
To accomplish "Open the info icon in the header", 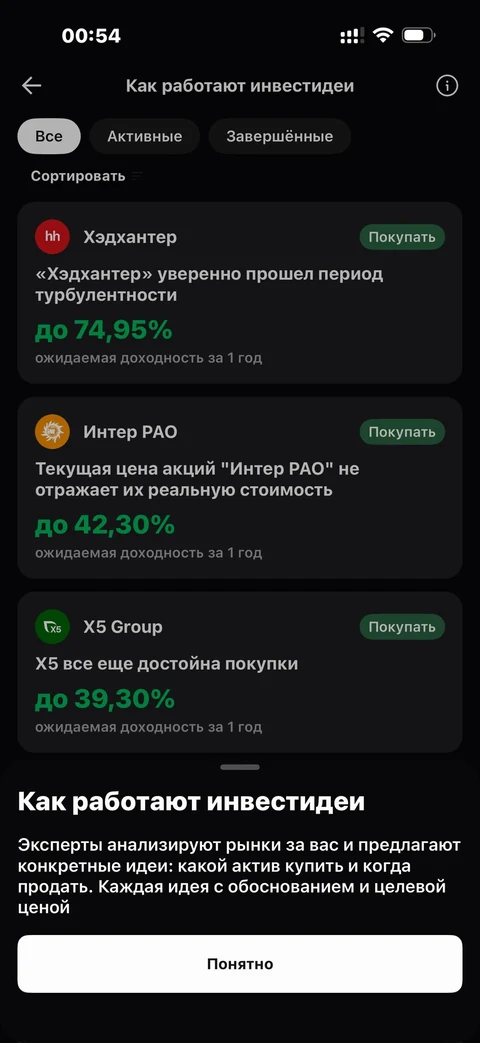I will [447, 86].
